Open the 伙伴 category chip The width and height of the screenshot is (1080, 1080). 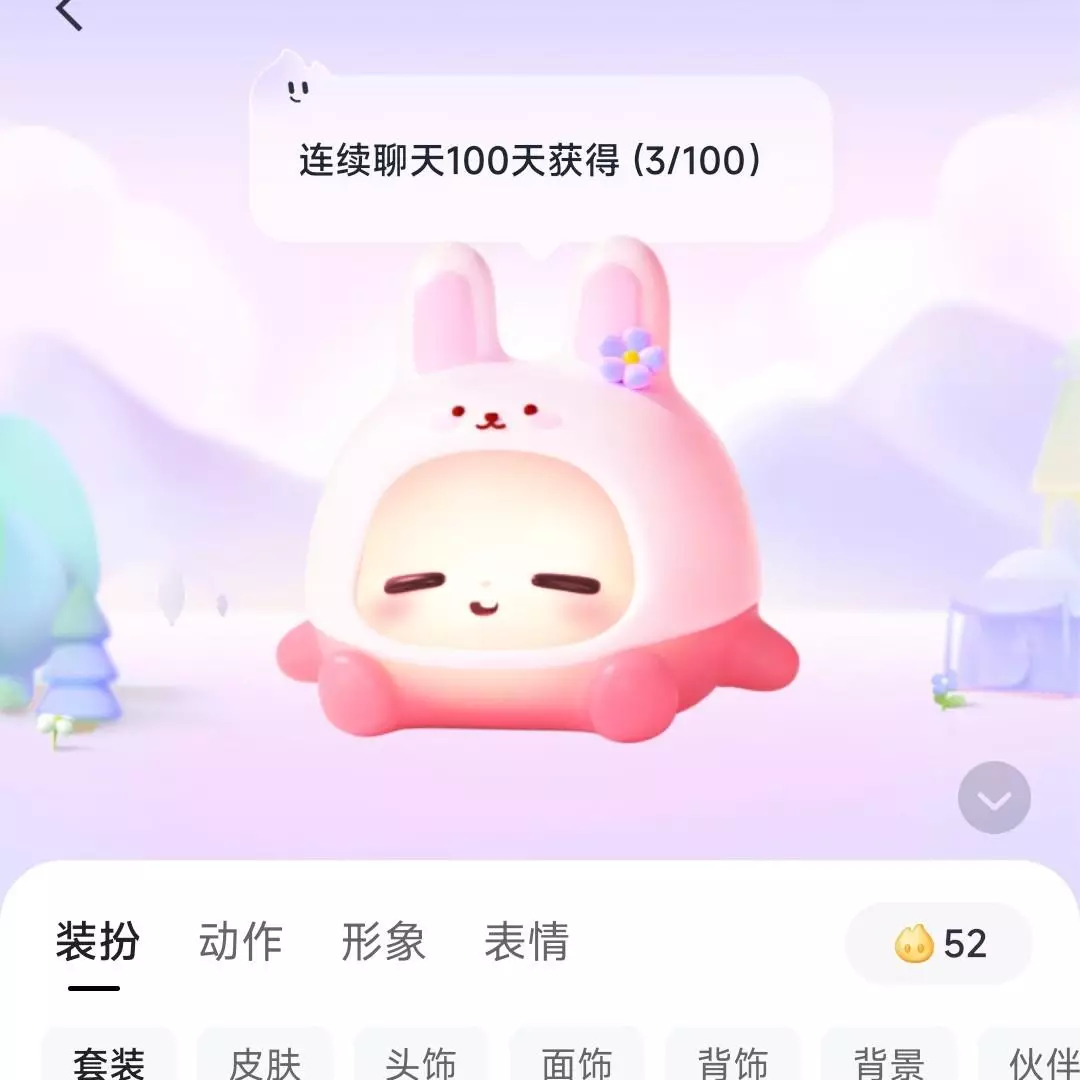[1038, 1060]
